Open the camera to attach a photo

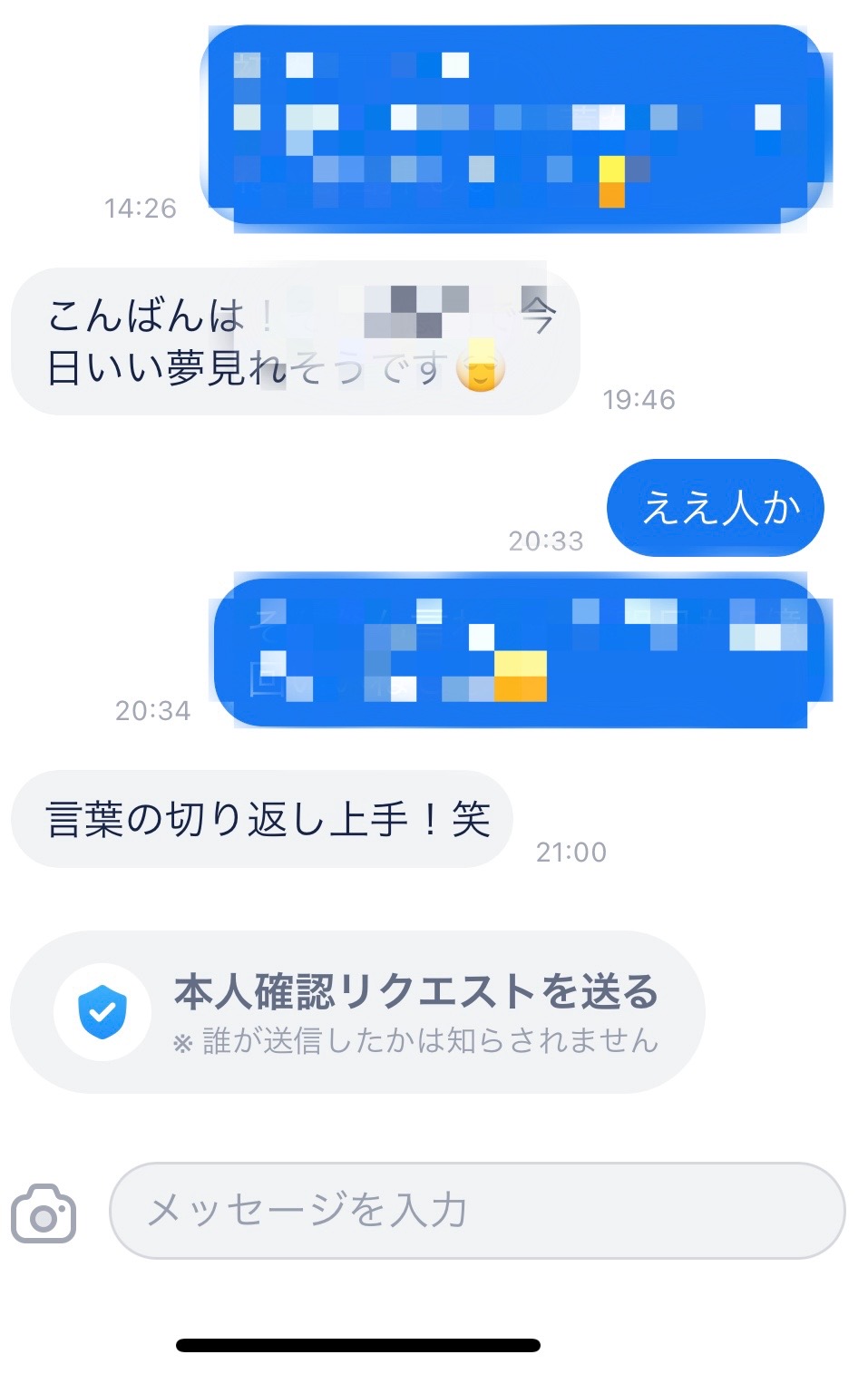pyautogui.click(x=44, y=1213)
